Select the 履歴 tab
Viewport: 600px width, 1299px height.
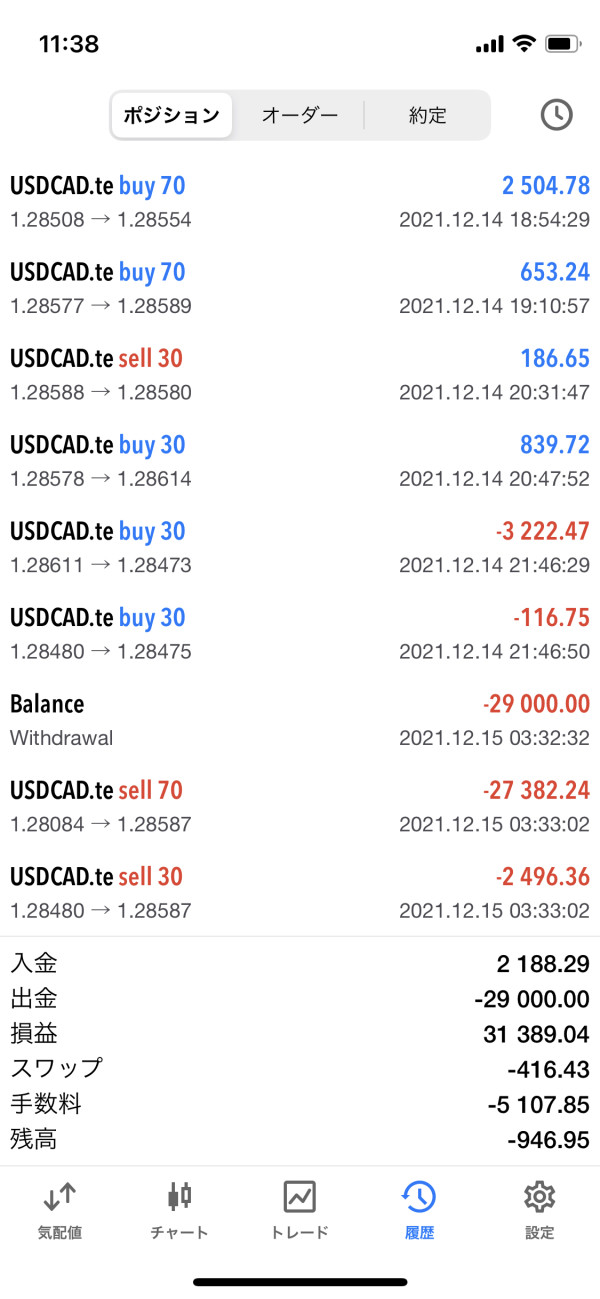(419, 1210)
